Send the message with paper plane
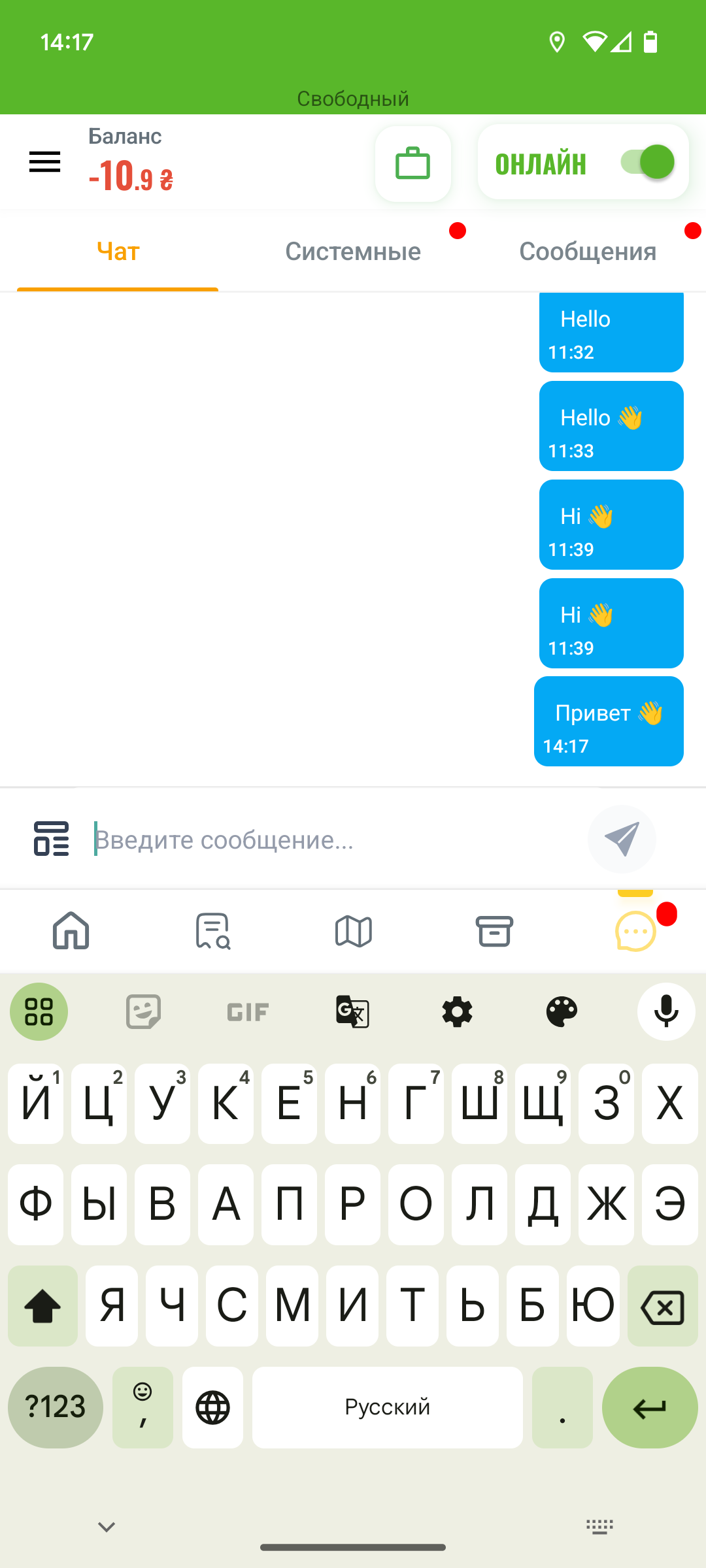The image size is (706, 1568). coord(622,839)
